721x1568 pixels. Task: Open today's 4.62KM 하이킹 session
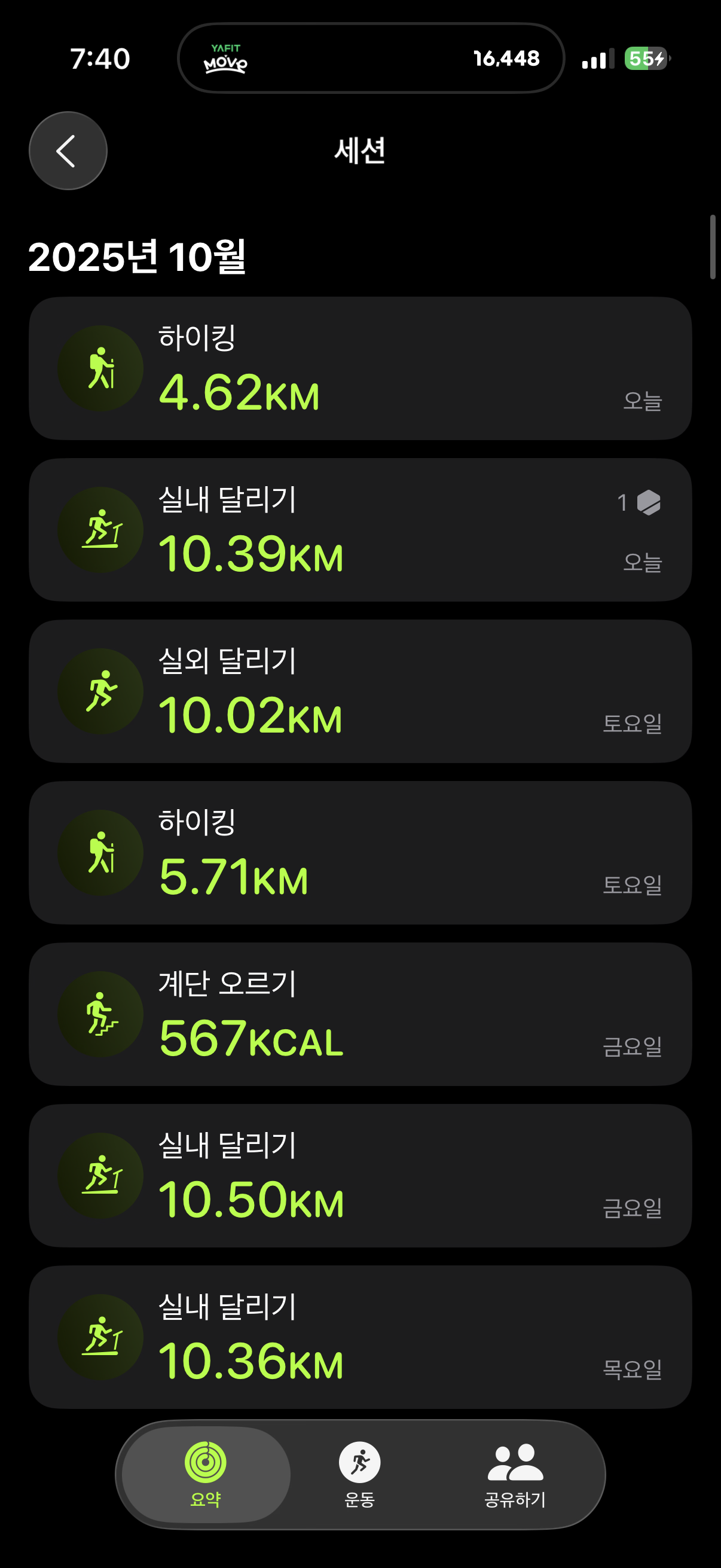tap(360, 368)
